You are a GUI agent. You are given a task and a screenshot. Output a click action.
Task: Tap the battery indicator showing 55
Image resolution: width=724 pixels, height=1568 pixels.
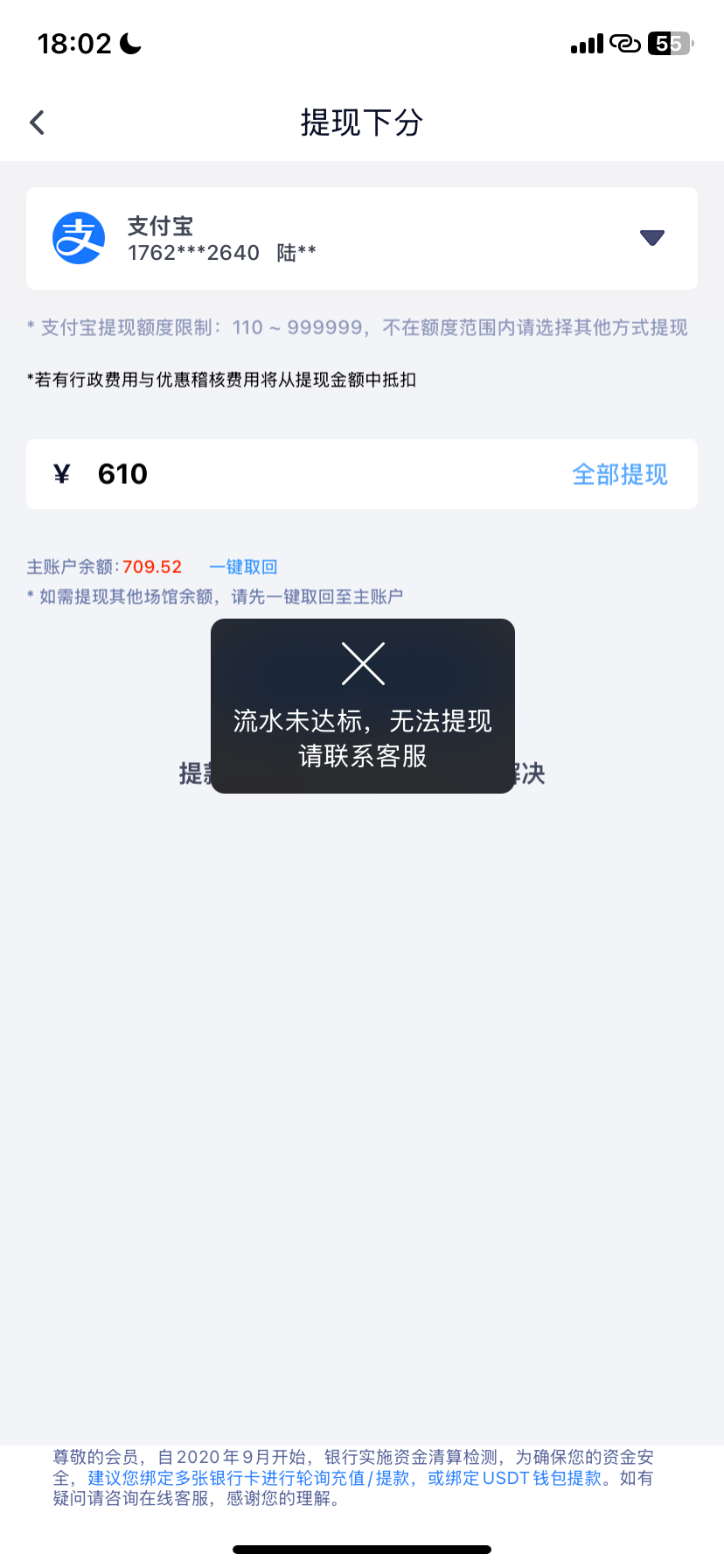click(x=670, y=41)
